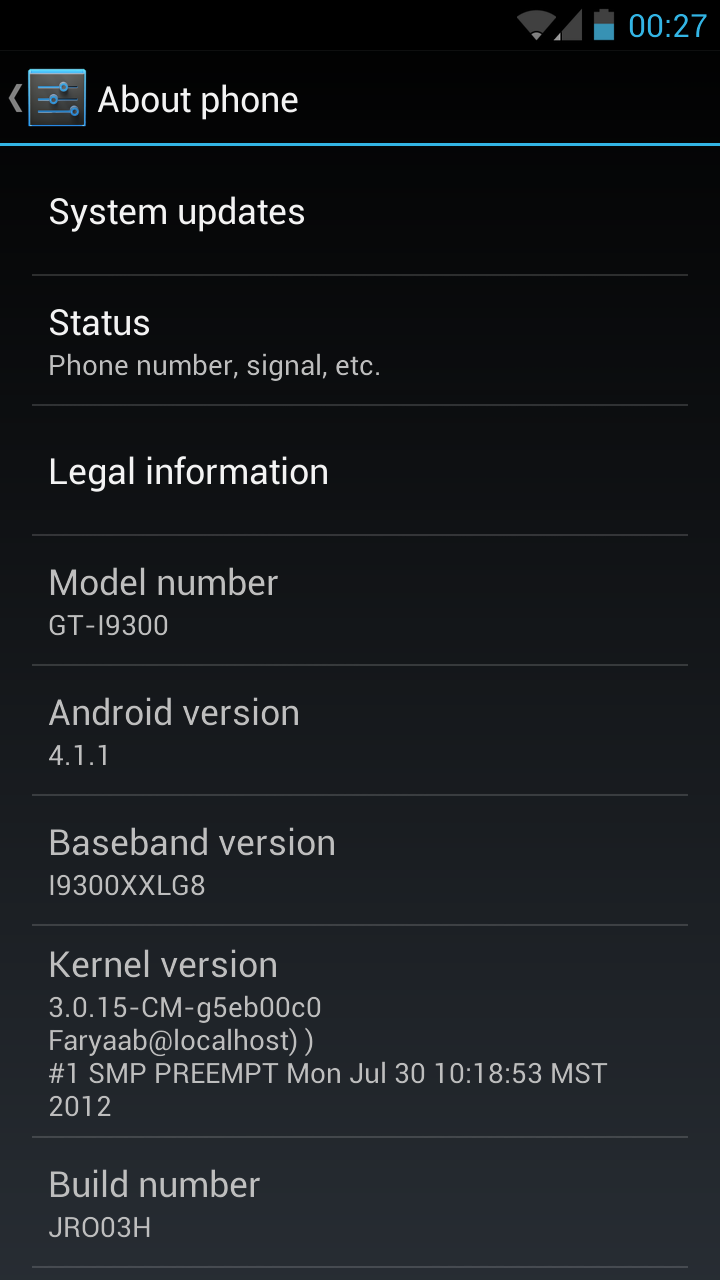The width and height of the screenshot is (720, 1280).
Task: Tap the Build number row
Action: coord(360,1203)
